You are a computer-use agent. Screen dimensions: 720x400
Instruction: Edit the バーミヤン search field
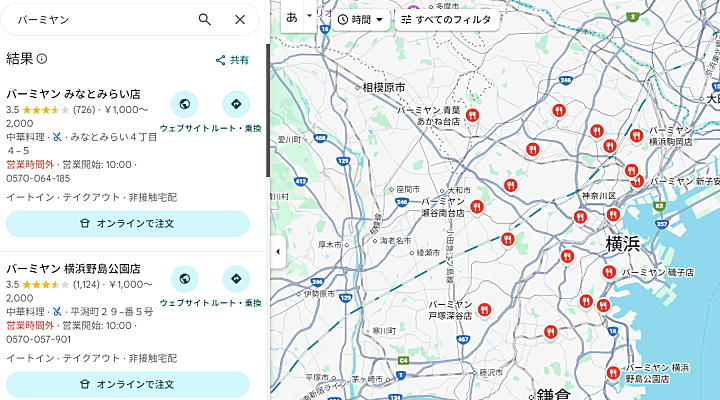(x=100, y=19)
